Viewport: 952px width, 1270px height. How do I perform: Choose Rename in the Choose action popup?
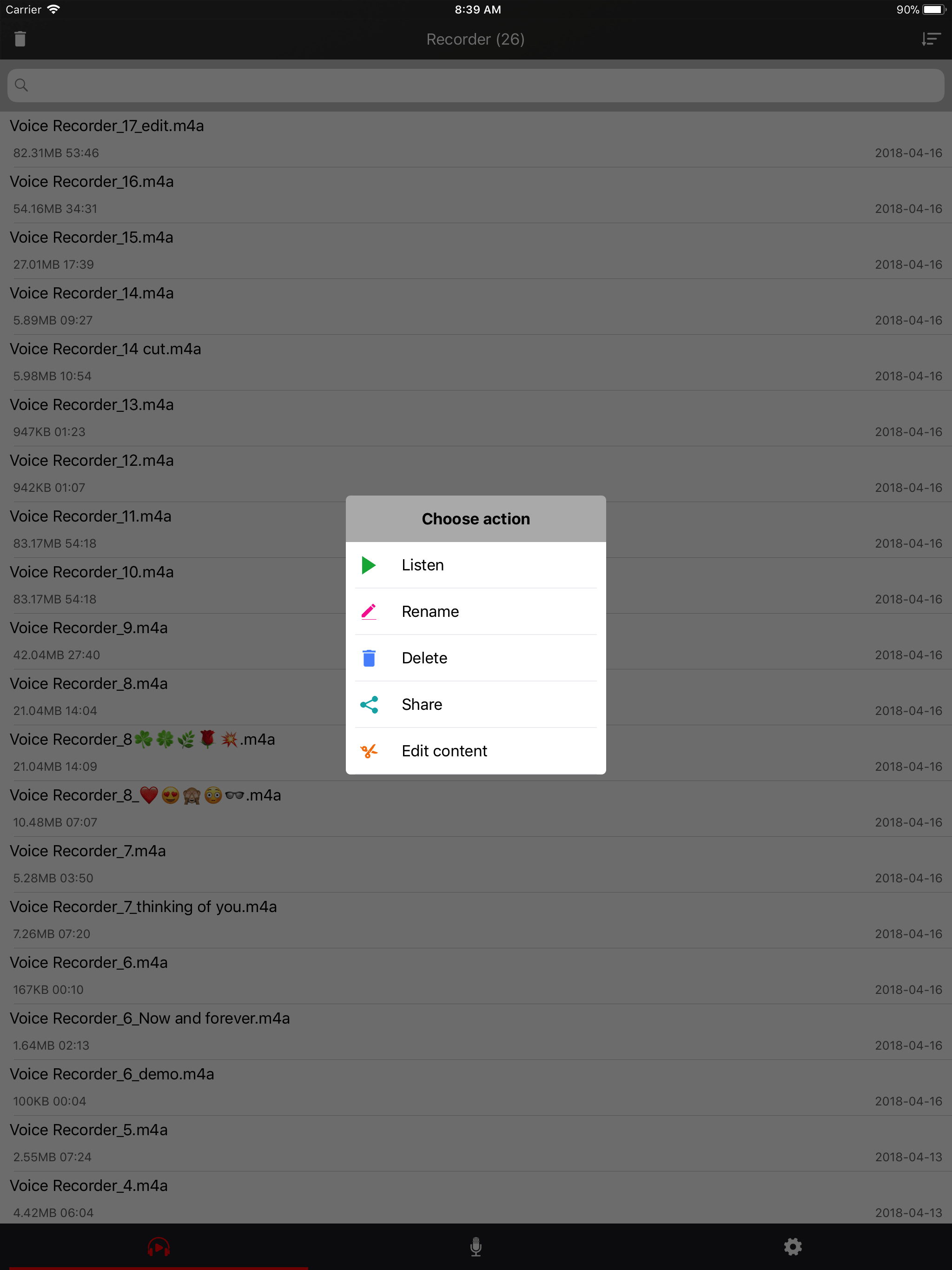click(430, 611)
